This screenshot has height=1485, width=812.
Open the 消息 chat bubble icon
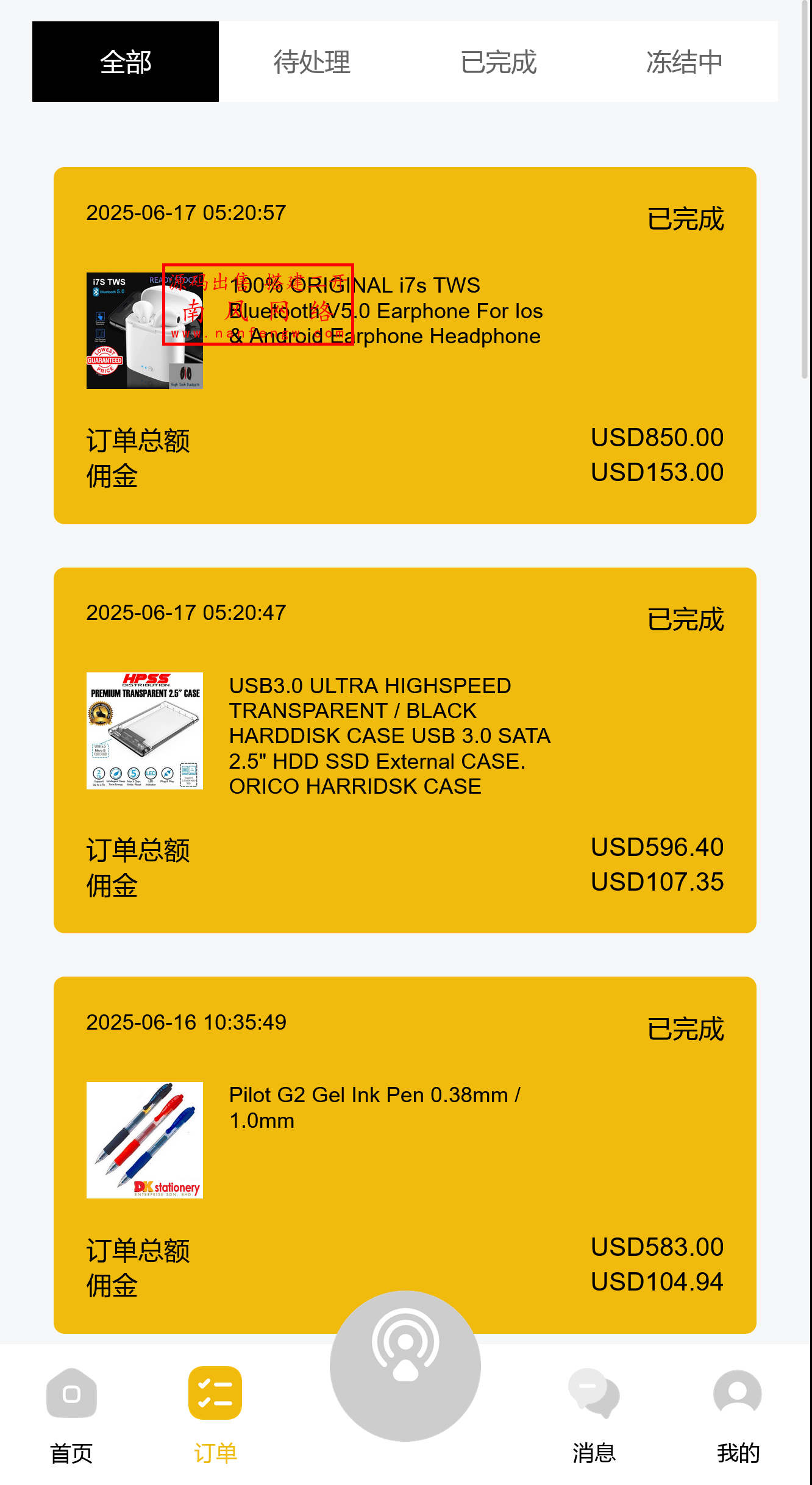click(596, 1393)
